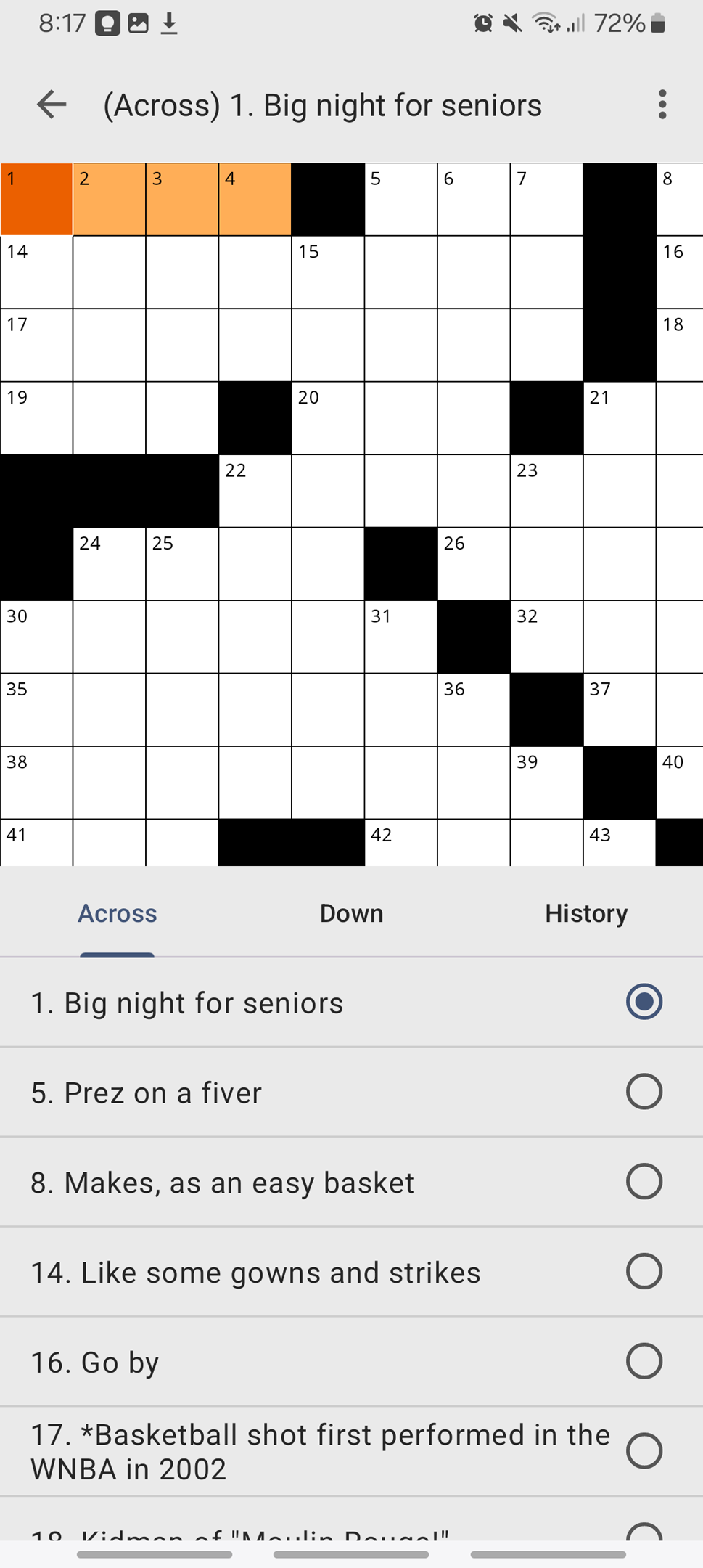The height and width of the screenshot is (1568, 703).
Task: Click the alarm clock status bar icon
Action: point(483,23)
